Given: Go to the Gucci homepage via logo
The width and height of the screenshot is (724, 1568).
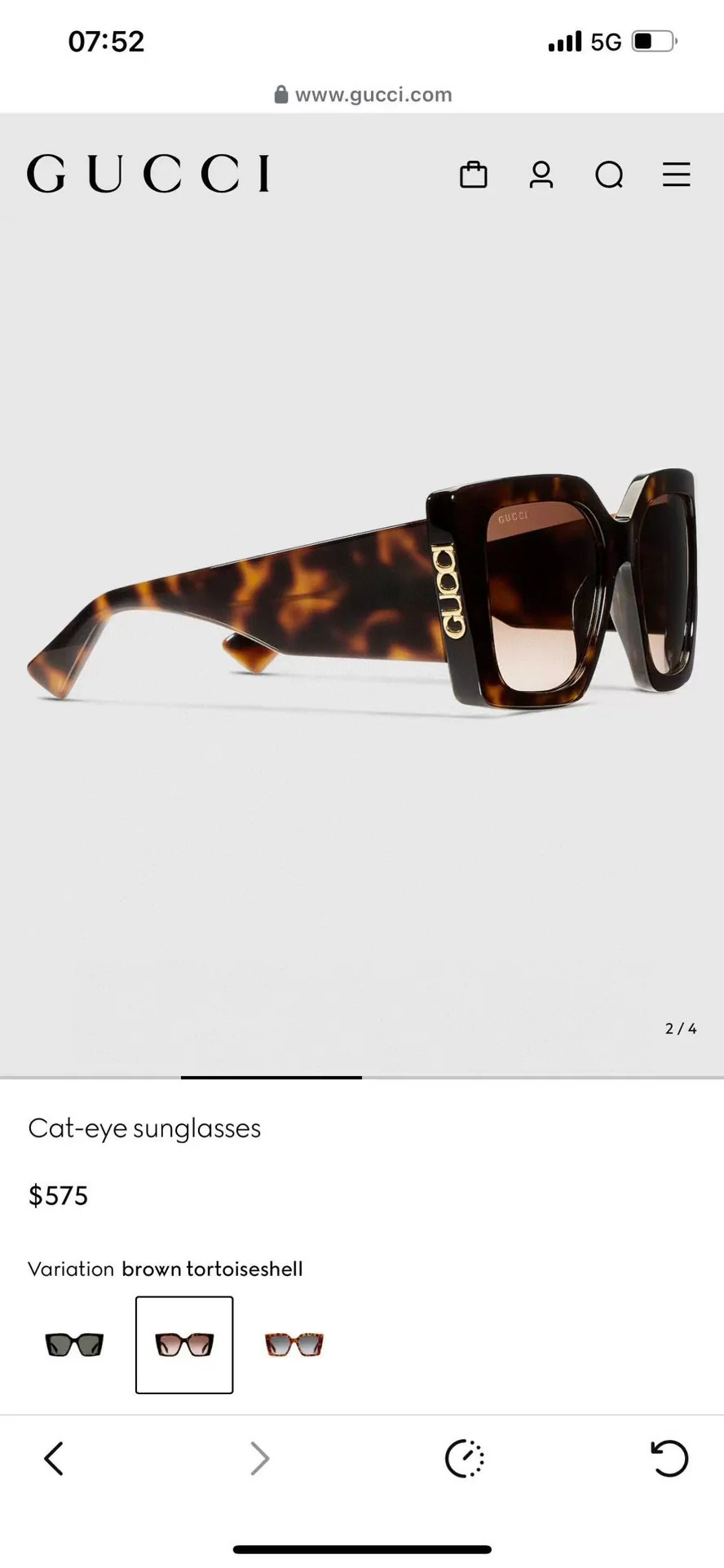Looking at the screenshot, I should click(148, 174).
